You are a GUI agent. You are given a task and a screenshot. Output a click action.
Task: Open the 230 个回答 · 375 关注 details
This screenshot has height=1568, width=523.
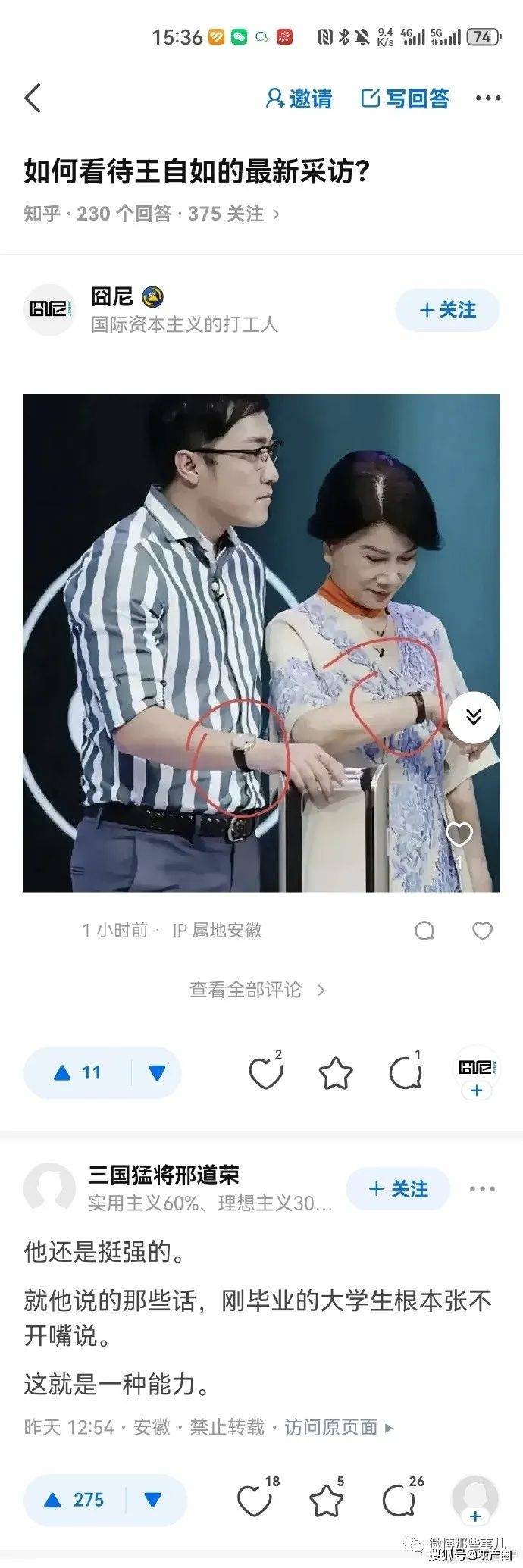click(x=152, y=214)
